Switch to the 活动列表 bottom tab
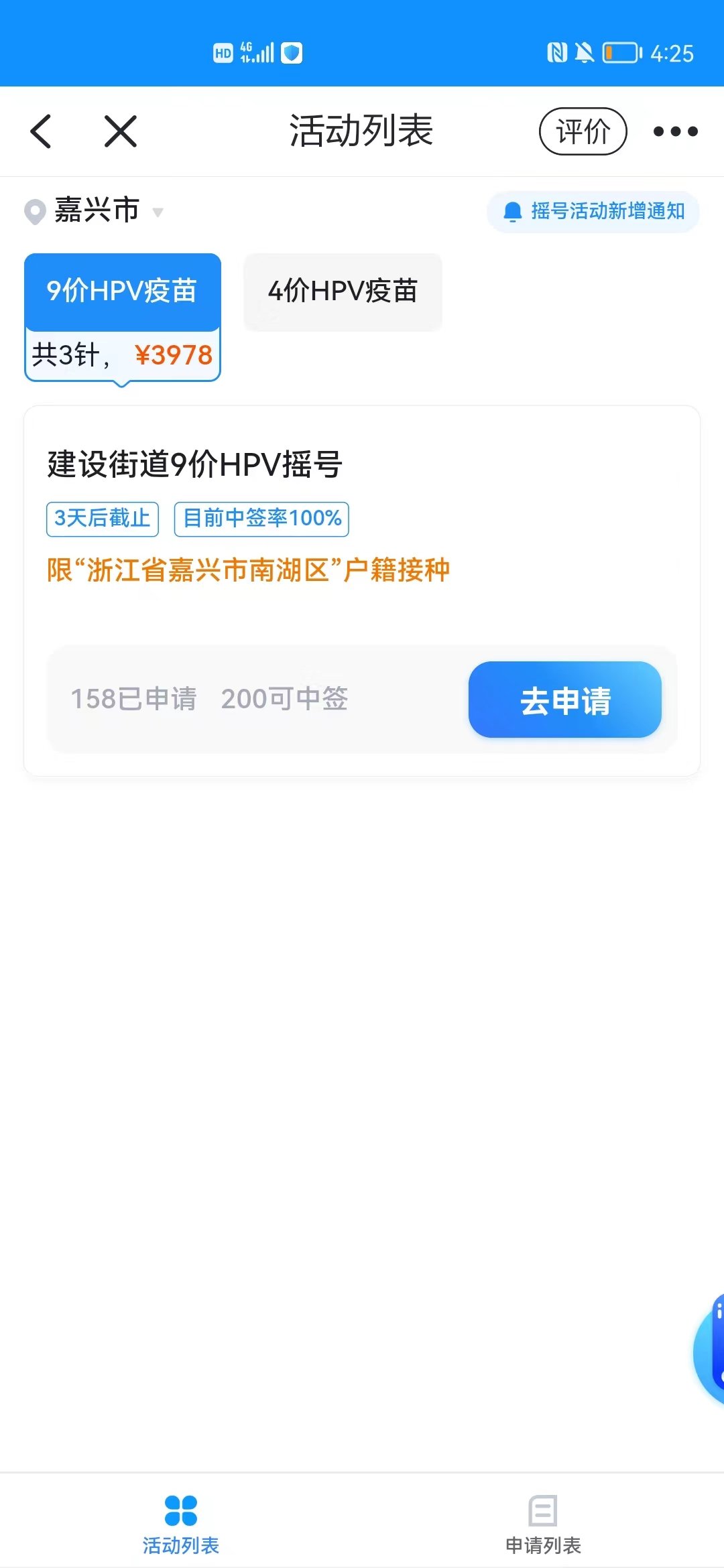Screen dimensions: 724x1568 [181, 1524]
